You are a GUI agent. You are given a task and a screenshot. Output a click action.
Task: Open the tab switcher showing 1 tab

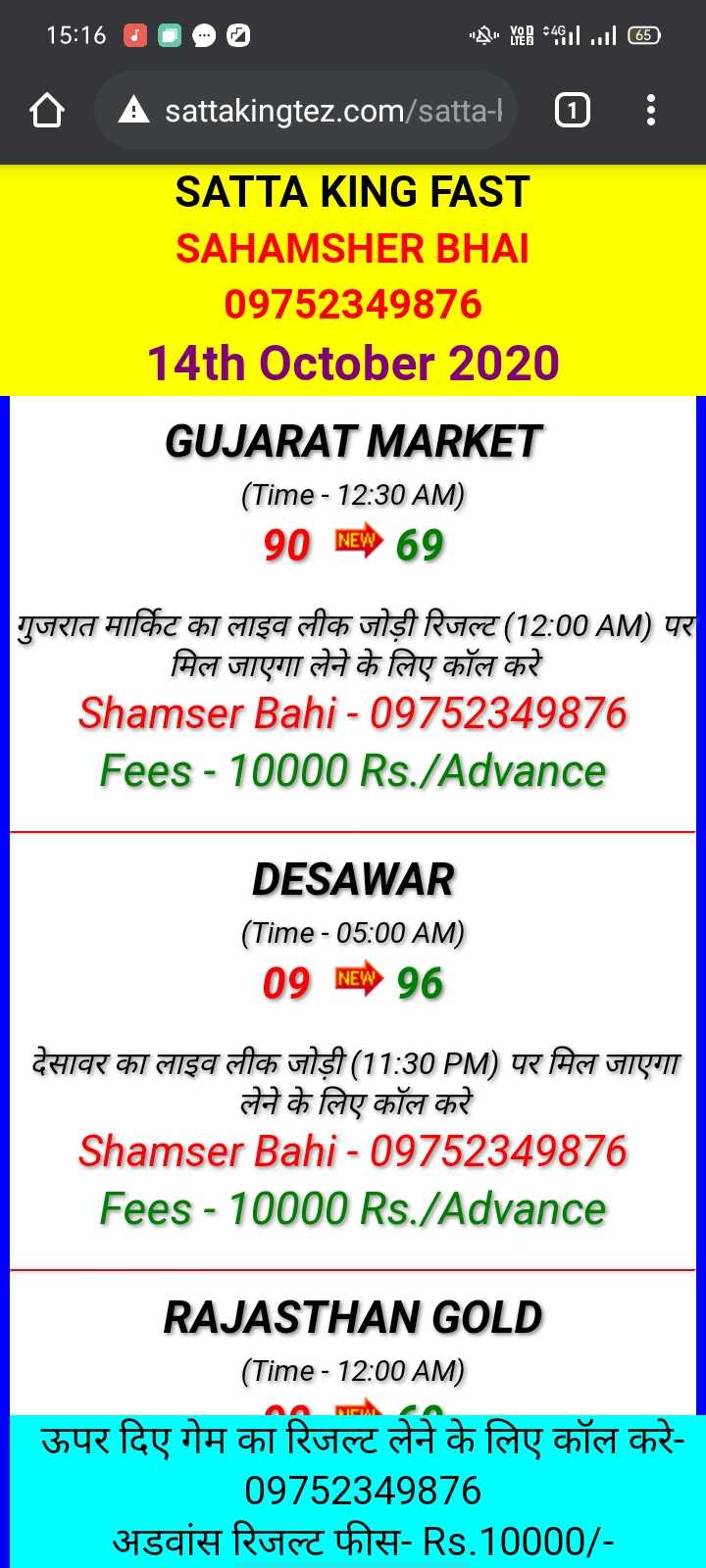573,112
